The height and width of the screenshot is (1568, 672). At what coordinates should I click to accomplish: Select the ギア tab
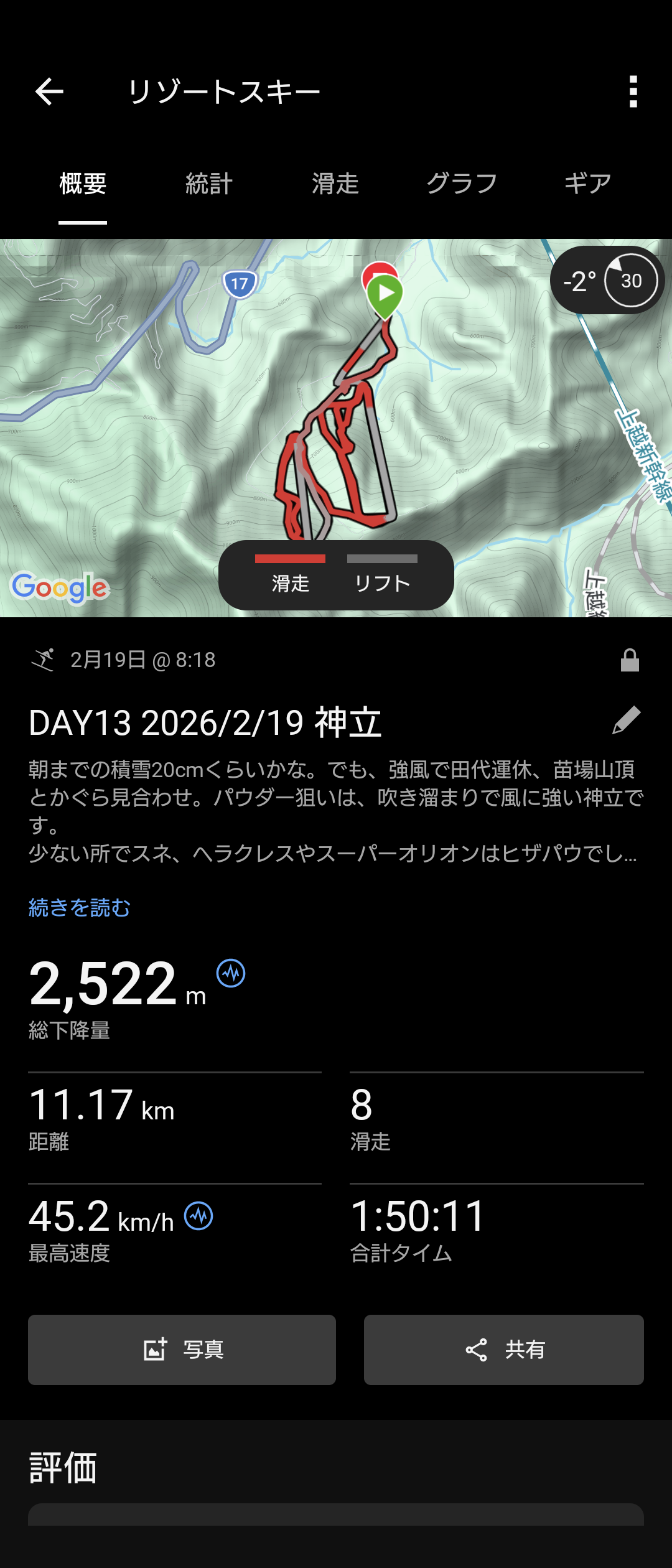(587, 184)
